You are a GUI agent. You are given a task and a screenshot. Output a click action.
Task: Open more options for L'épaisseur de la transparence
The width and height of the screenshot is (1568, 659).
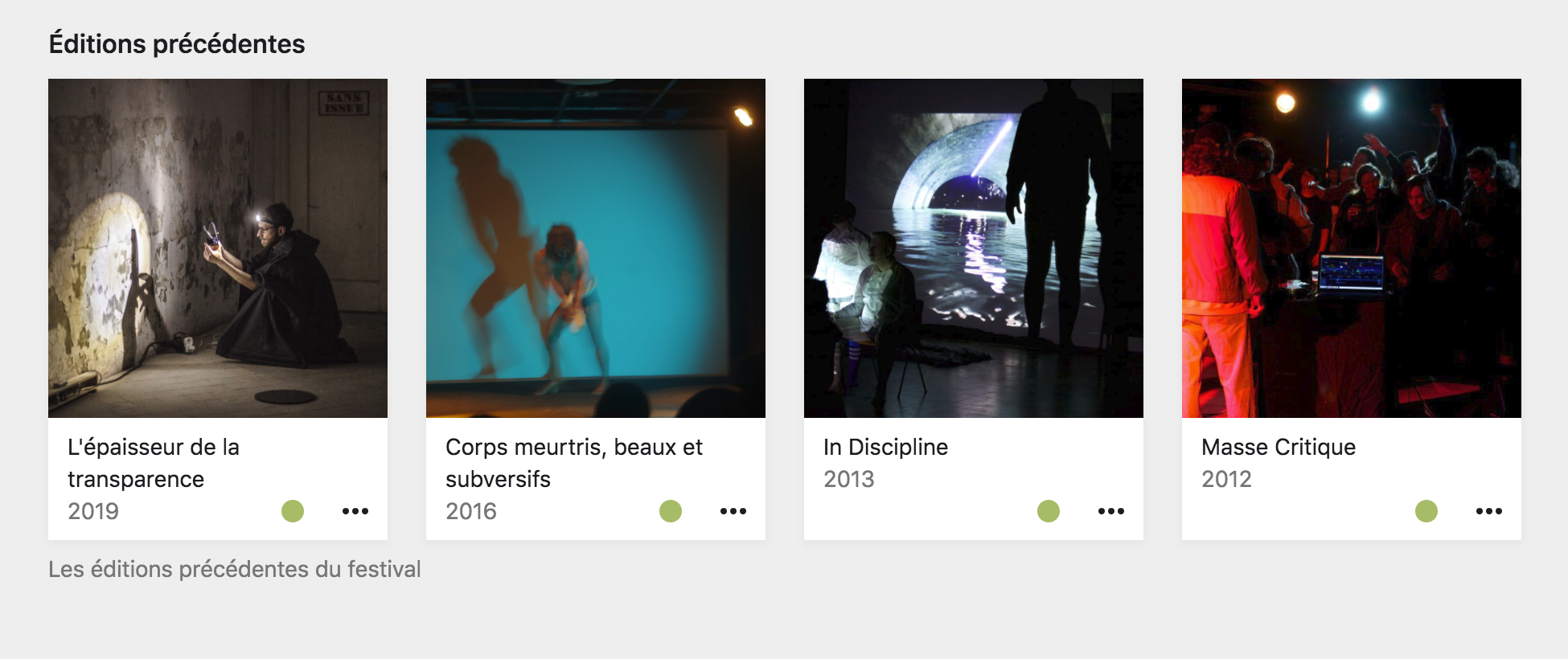pyautogui.click(x=355, y=511)
